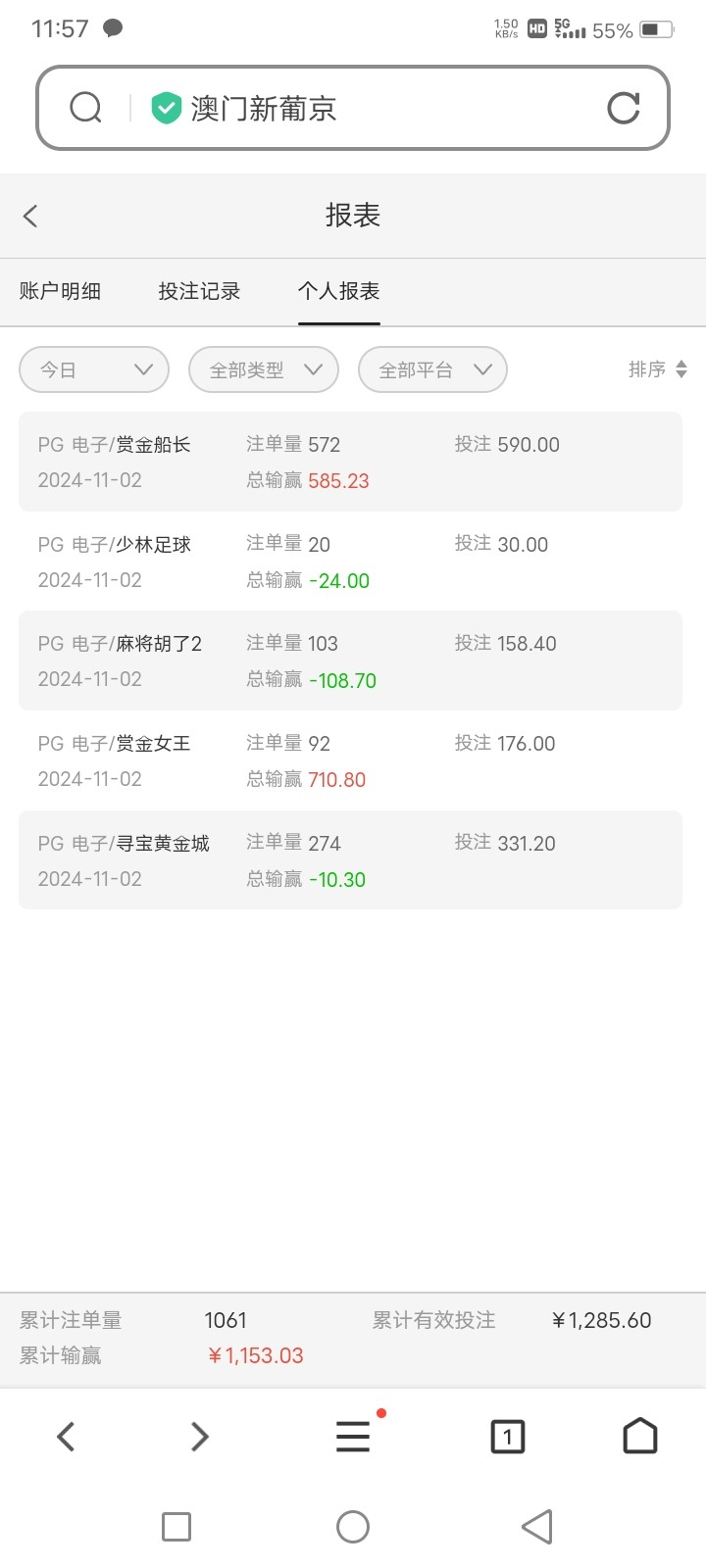Go forward in the browser toolbar
This screenshot has height=1568, width=706.
[x=199, y=1437]
